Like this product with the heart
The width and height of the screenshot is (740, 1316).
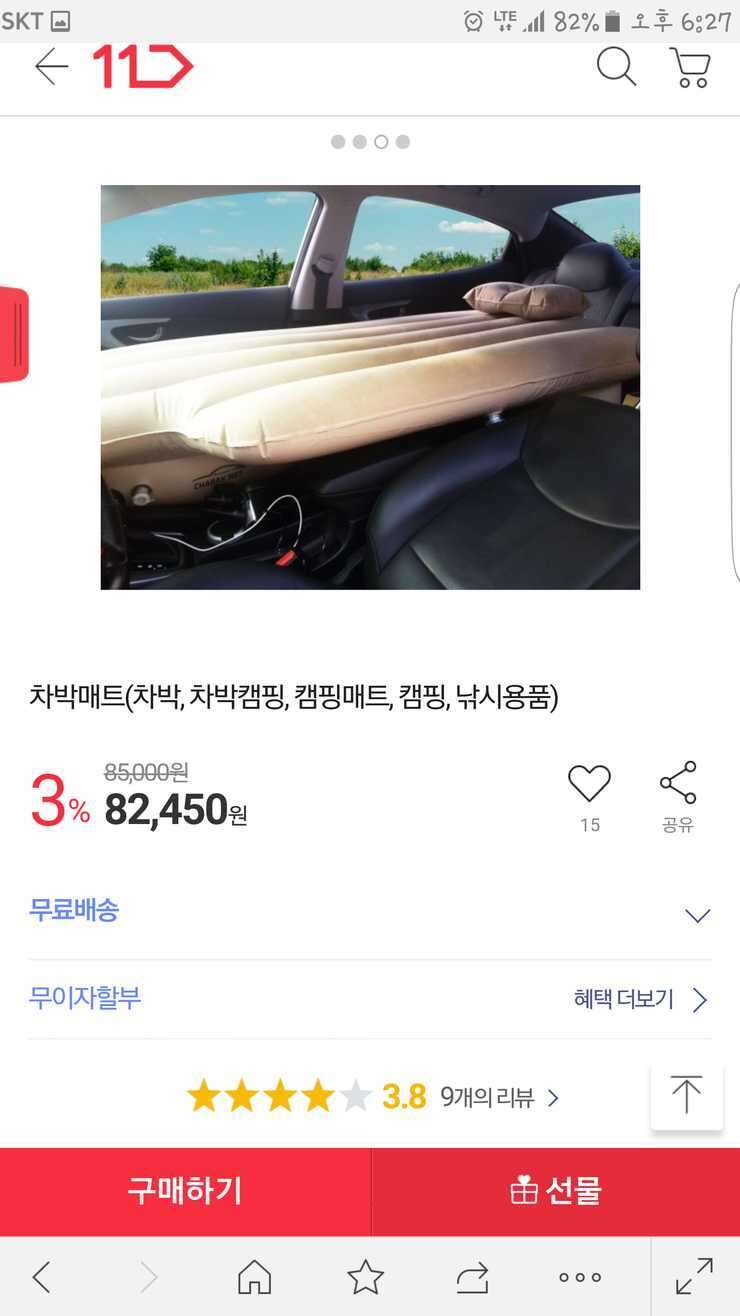(x=589, y=784)
